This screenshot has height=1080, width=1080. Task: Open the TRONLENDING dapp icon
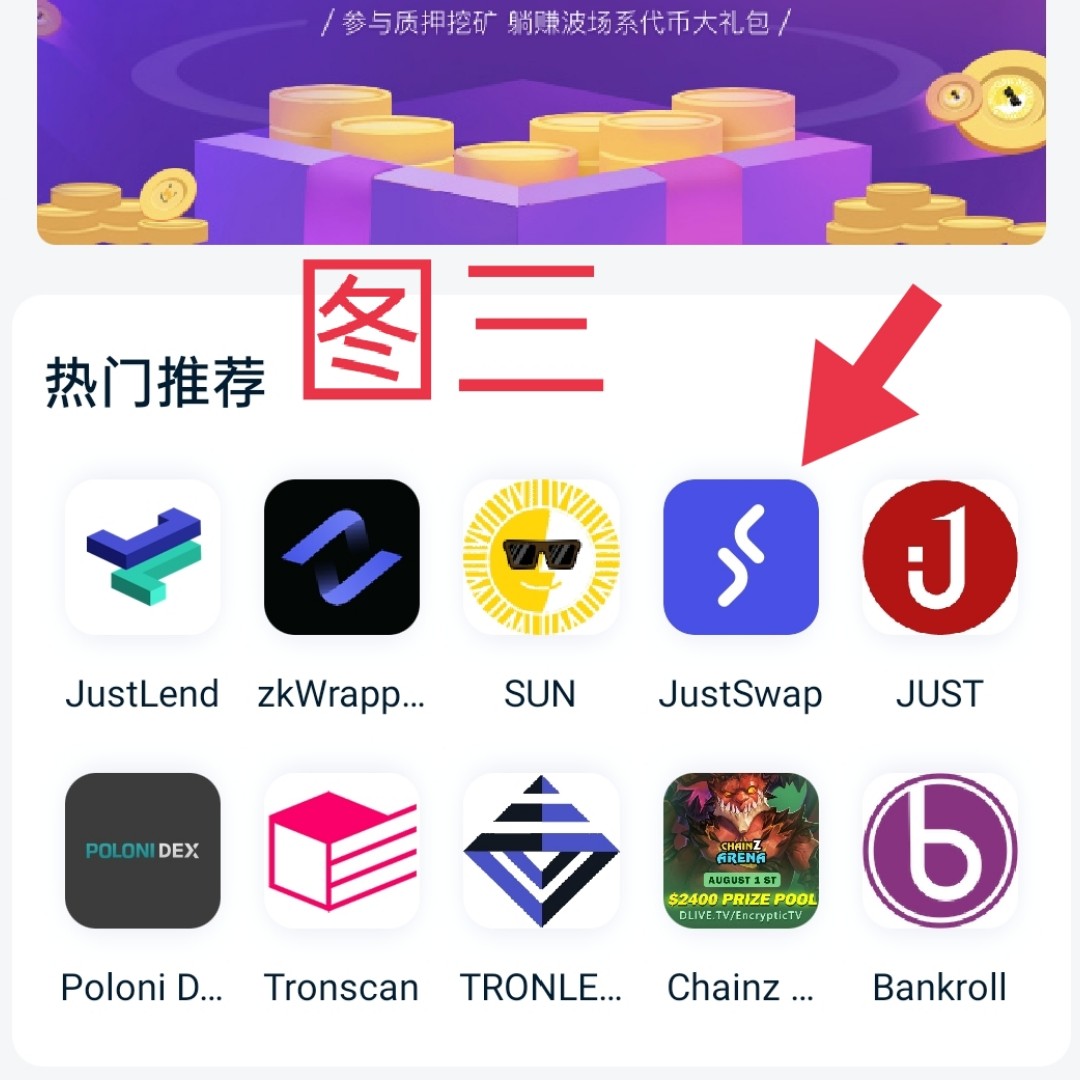click(x=541, y=850)
